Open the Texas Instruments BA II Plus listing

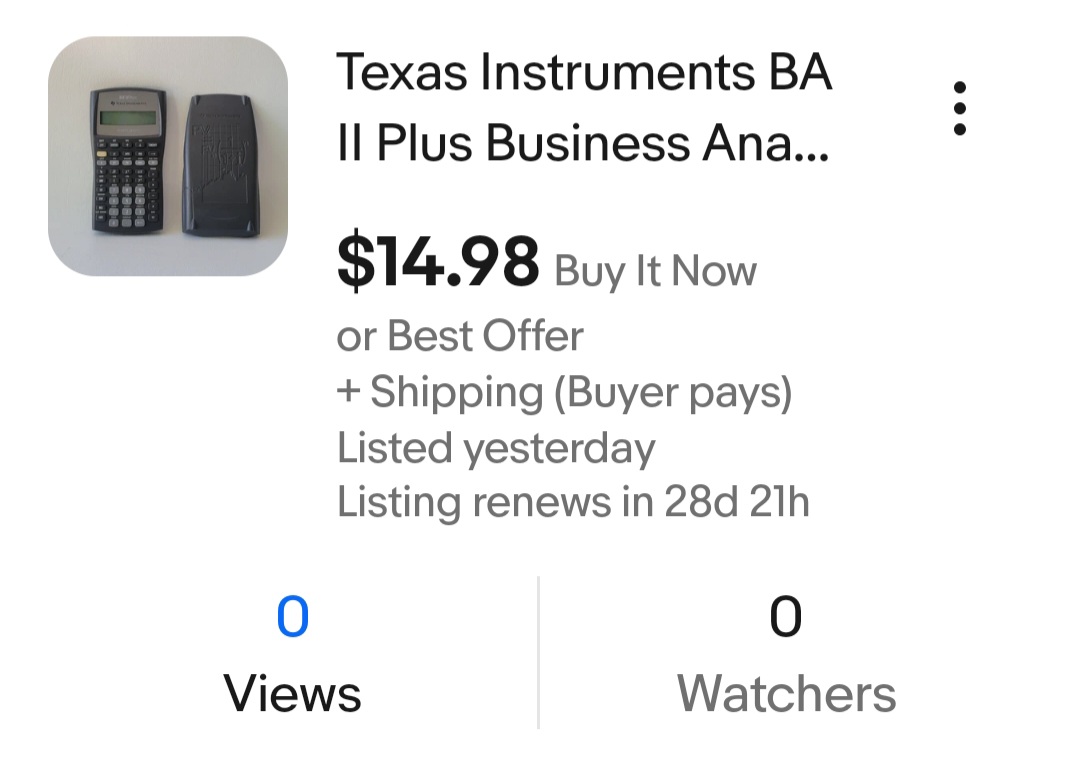(x=584, y=107)
